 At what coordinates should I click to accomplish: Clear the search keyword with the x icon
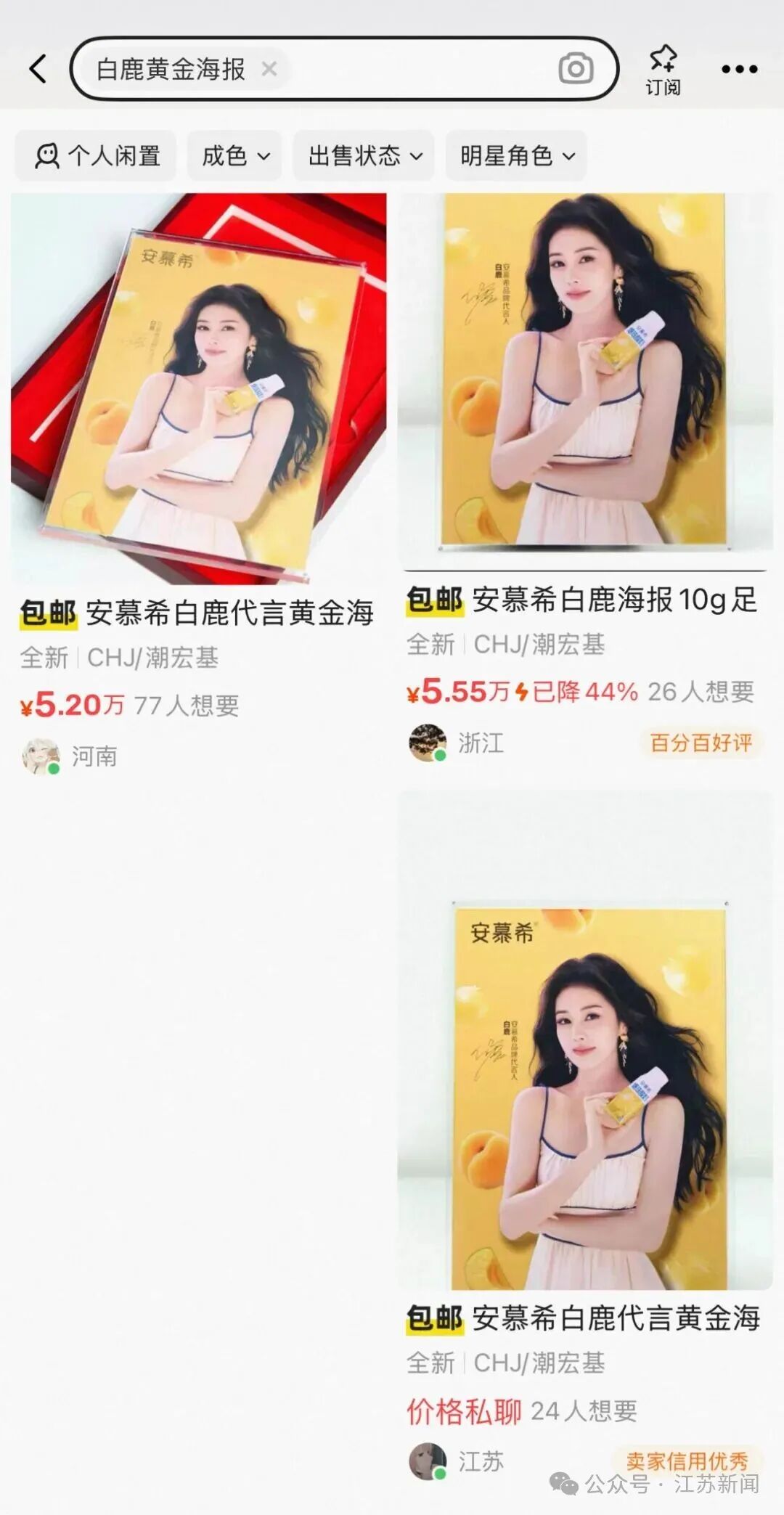click(x=269, y=69)
